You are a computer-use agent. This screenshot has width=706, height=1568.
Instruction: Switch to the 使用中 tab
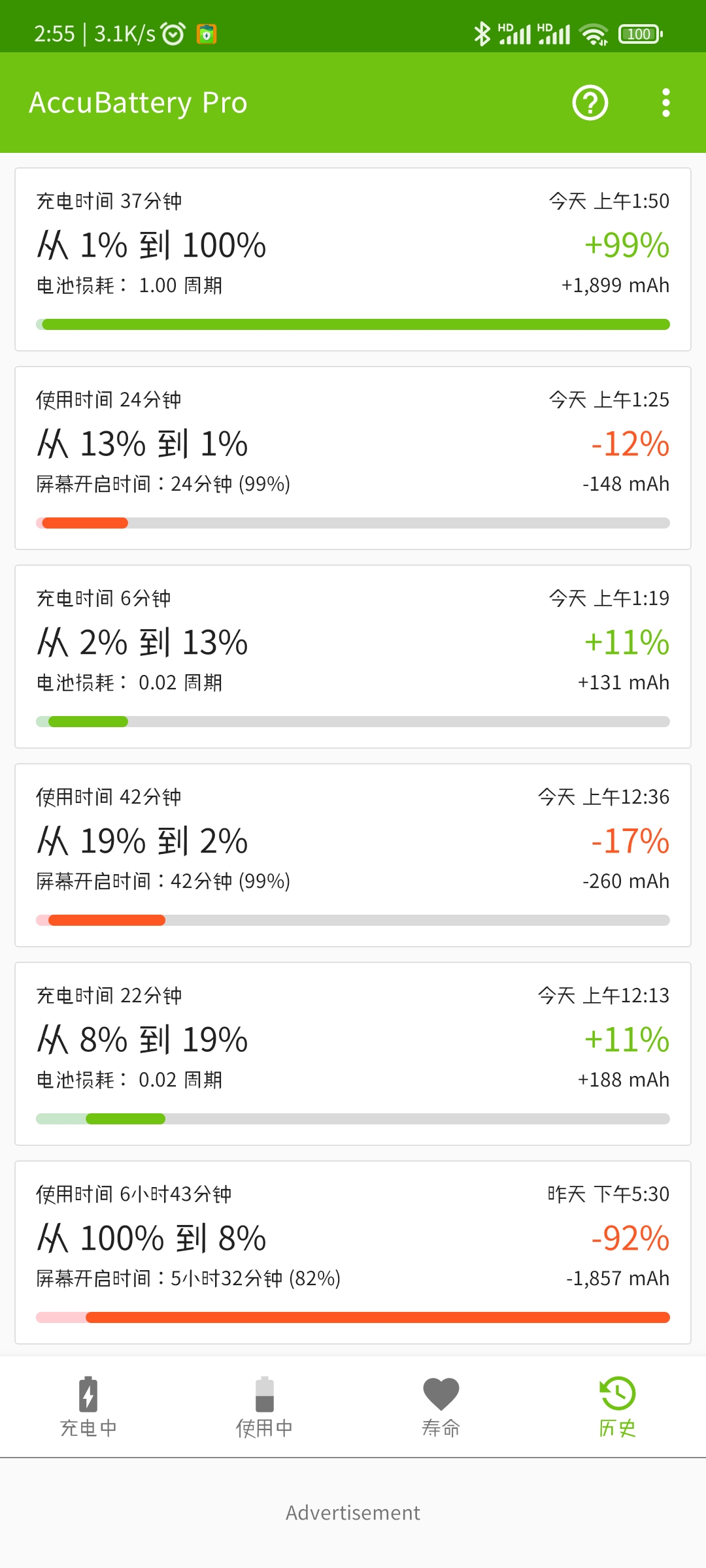[x=265, y=1407]
